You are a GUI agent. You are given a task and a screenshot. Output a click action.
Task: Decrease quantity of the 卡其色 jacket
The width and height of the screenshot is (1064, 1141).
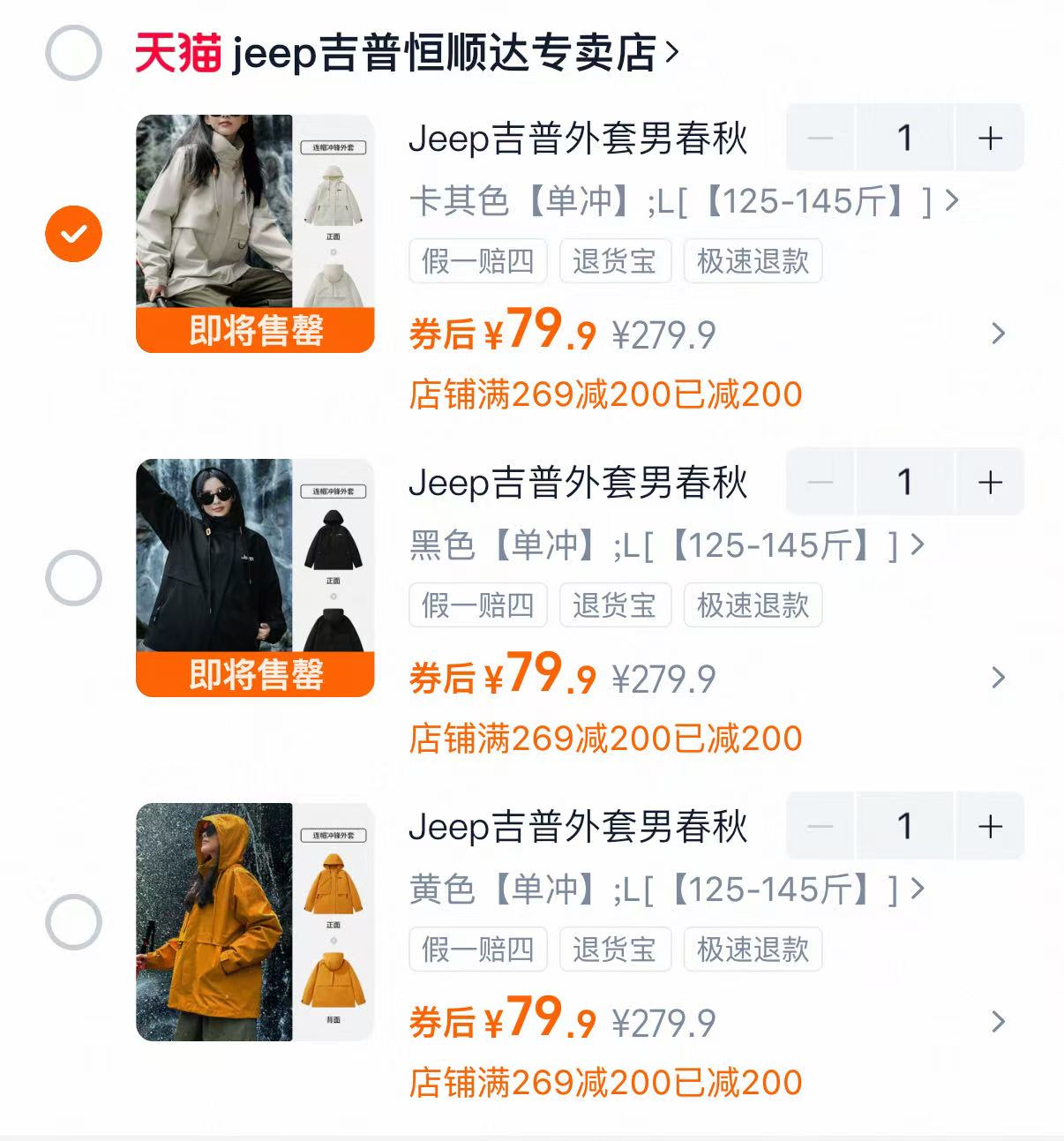pyautogui.click(x=820, y=138)
